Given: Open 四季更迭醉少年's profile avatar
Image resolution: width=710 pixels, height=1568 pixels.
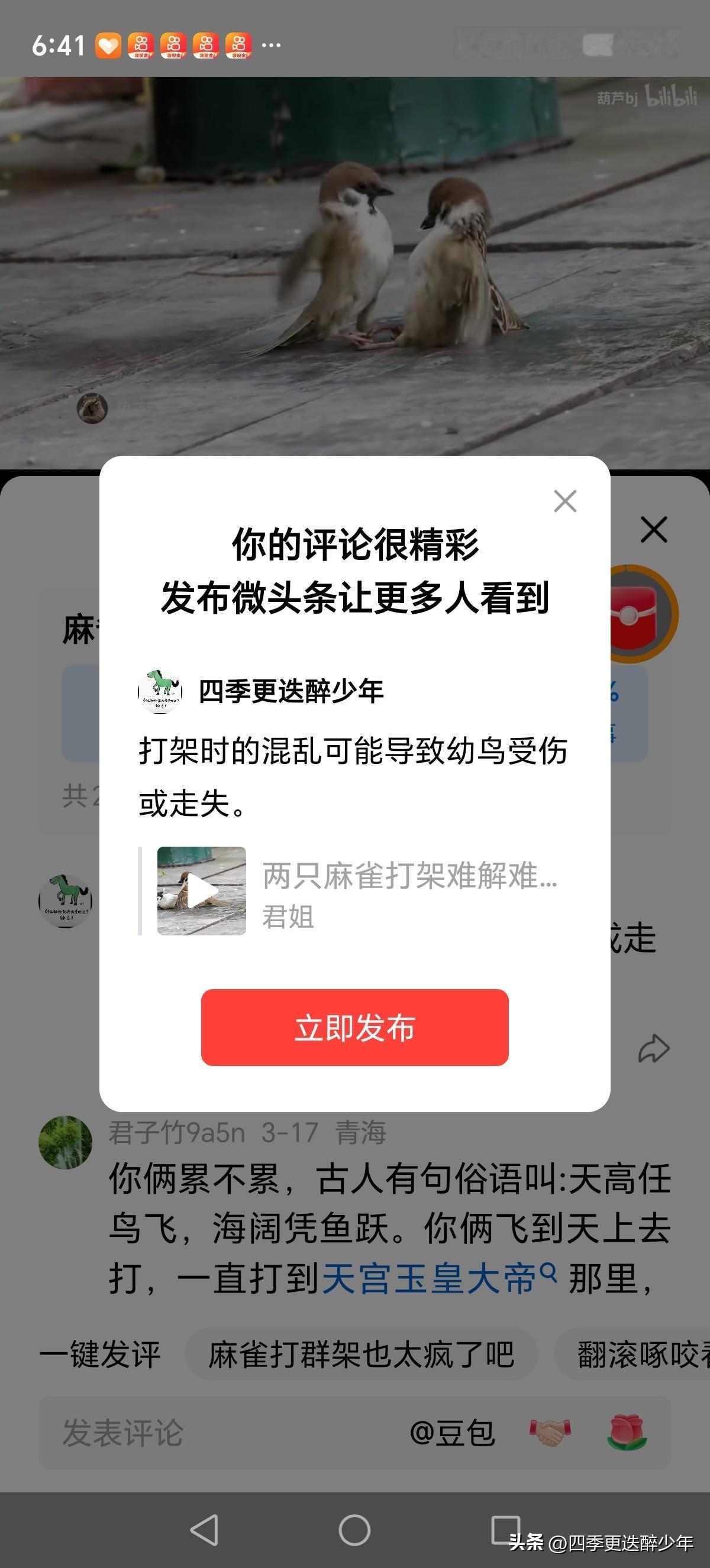Looking at the screenshot, I should click(161, 692).
